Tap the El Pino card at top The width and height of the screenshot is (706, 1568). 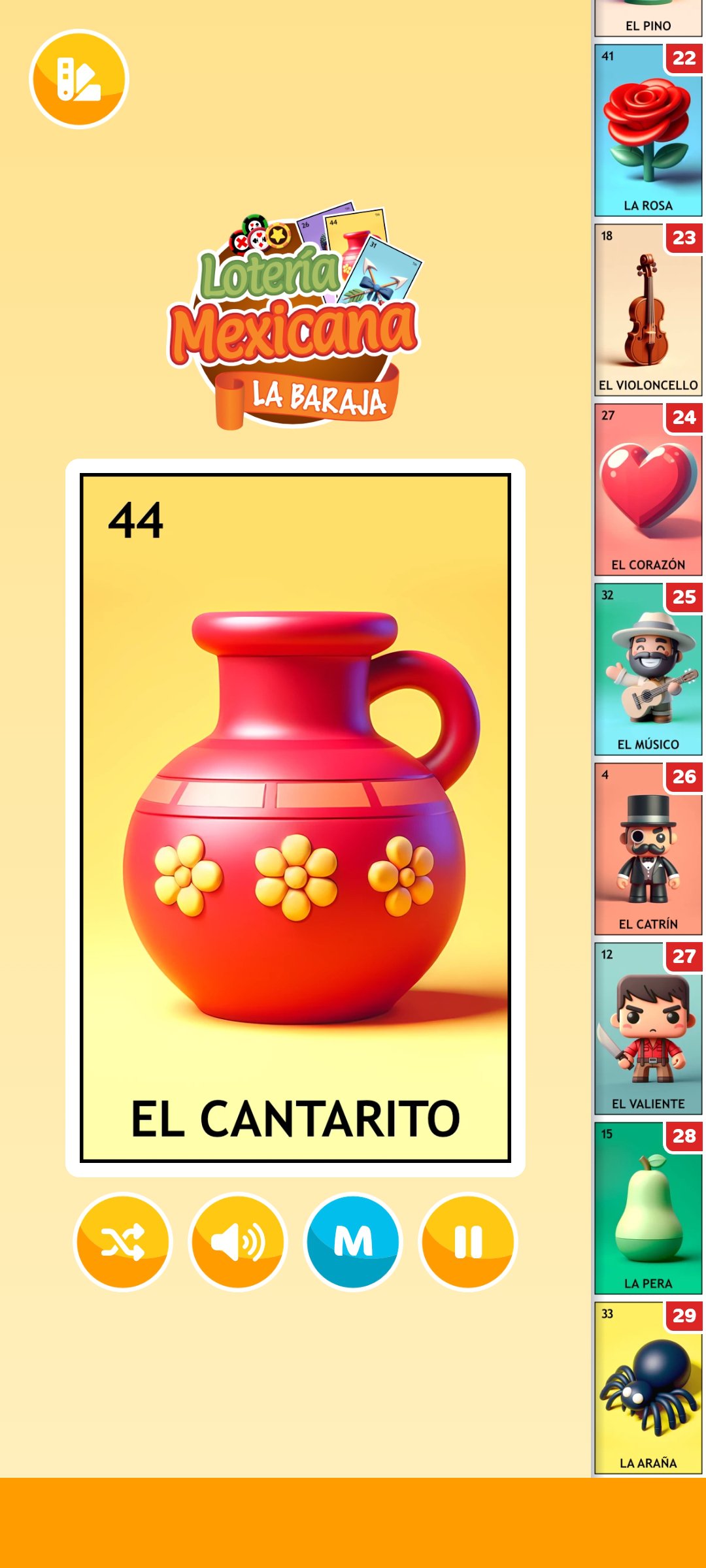pyautogui.click(x=648, y=16)
